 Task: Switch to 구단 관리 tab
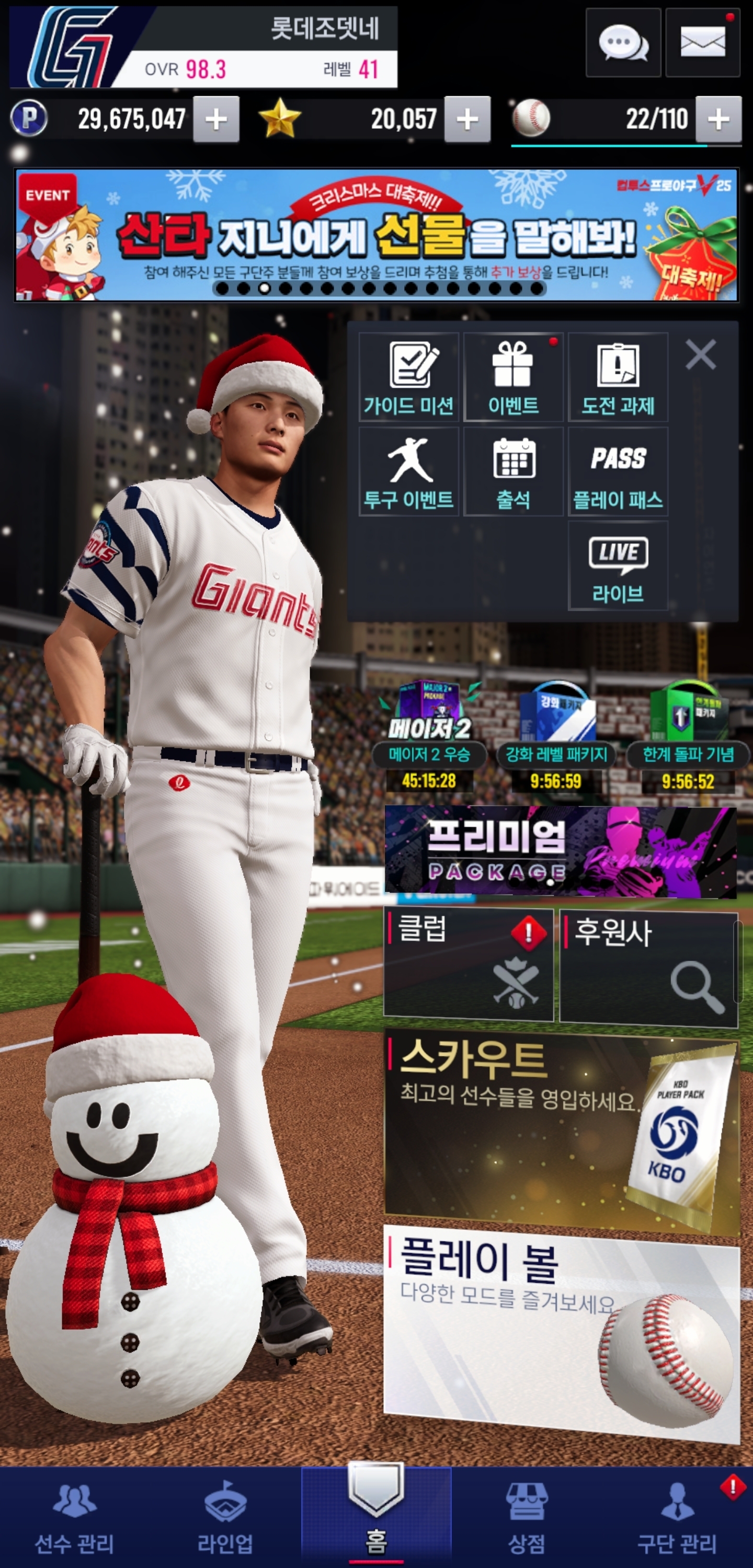(677, 1517)
